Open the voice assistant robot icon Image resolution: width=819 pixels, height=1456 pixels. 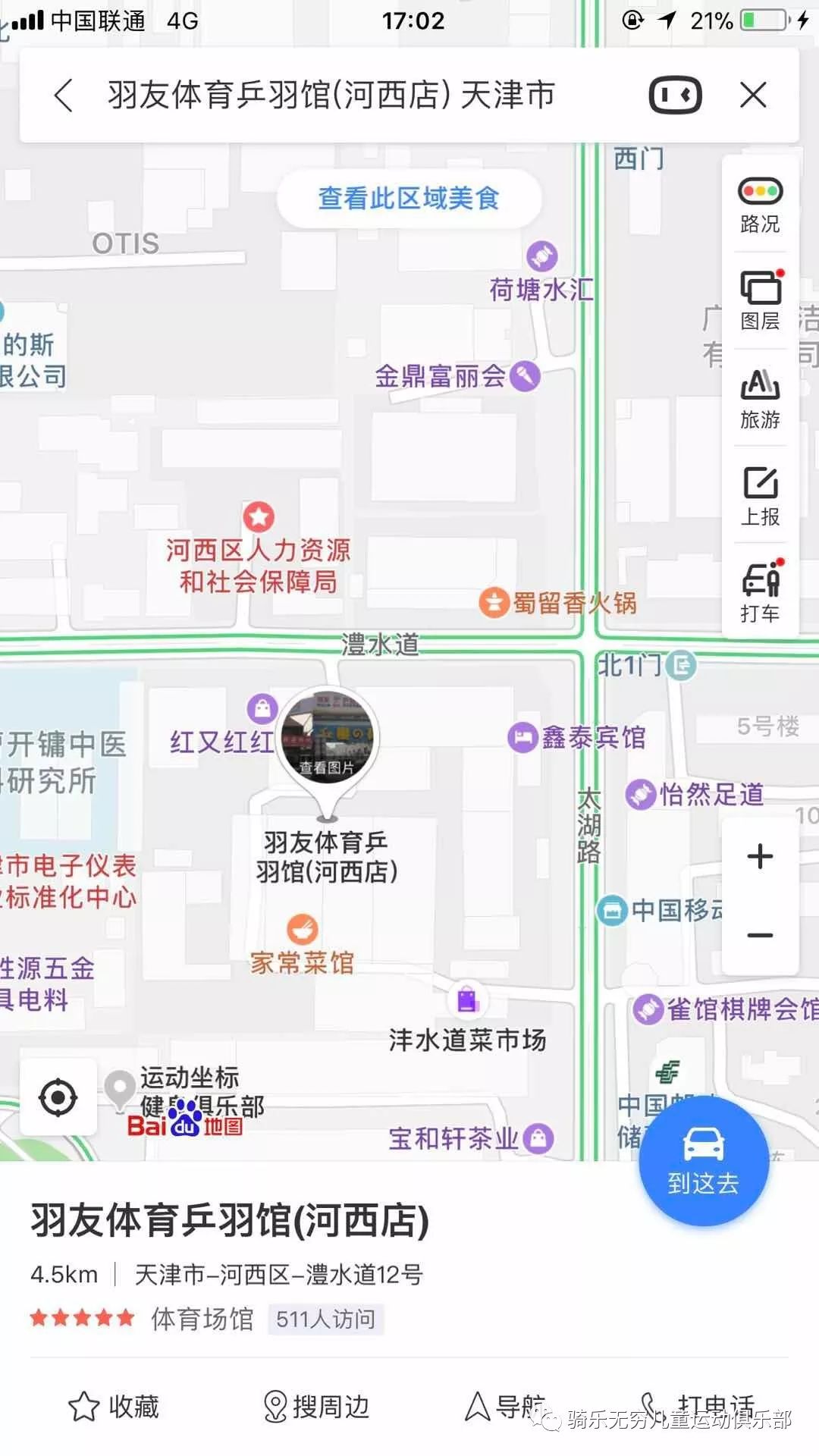point(675,96)
